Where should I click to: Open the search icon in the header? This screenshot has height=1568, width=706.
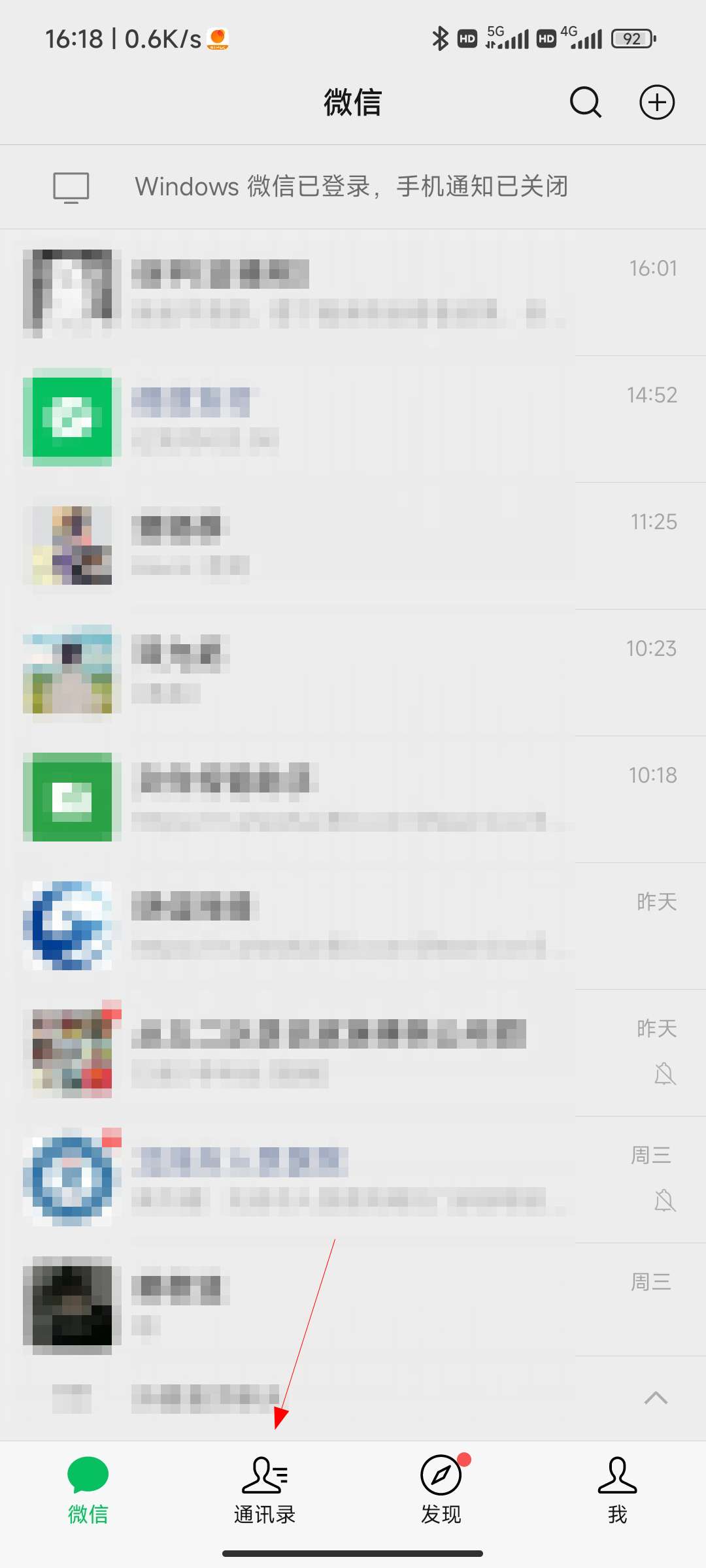585,103
